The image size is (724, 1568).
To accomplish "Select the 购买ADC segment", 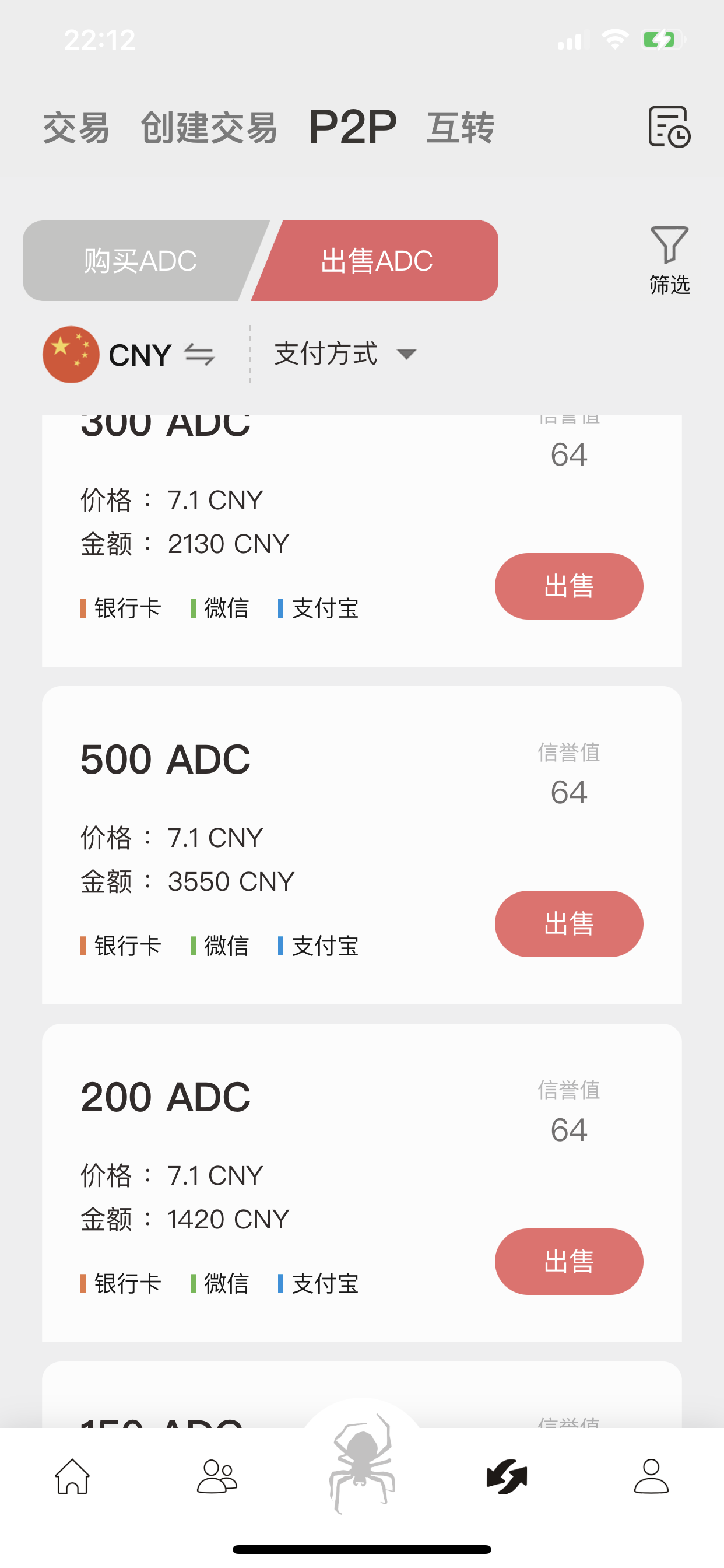I will tap(140, 261).
